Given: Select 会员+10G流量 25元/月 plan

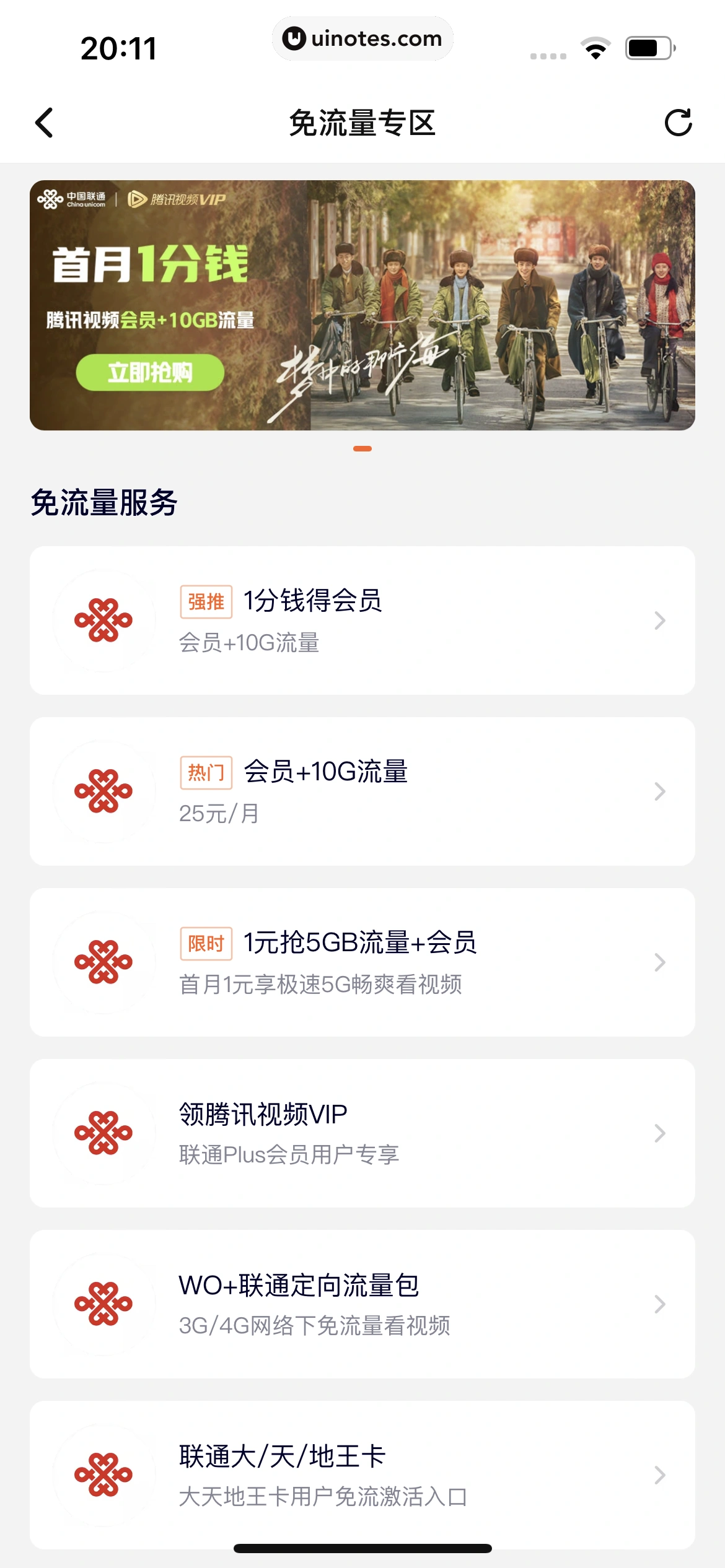Looking at the screenshot, I should (362, 791).
